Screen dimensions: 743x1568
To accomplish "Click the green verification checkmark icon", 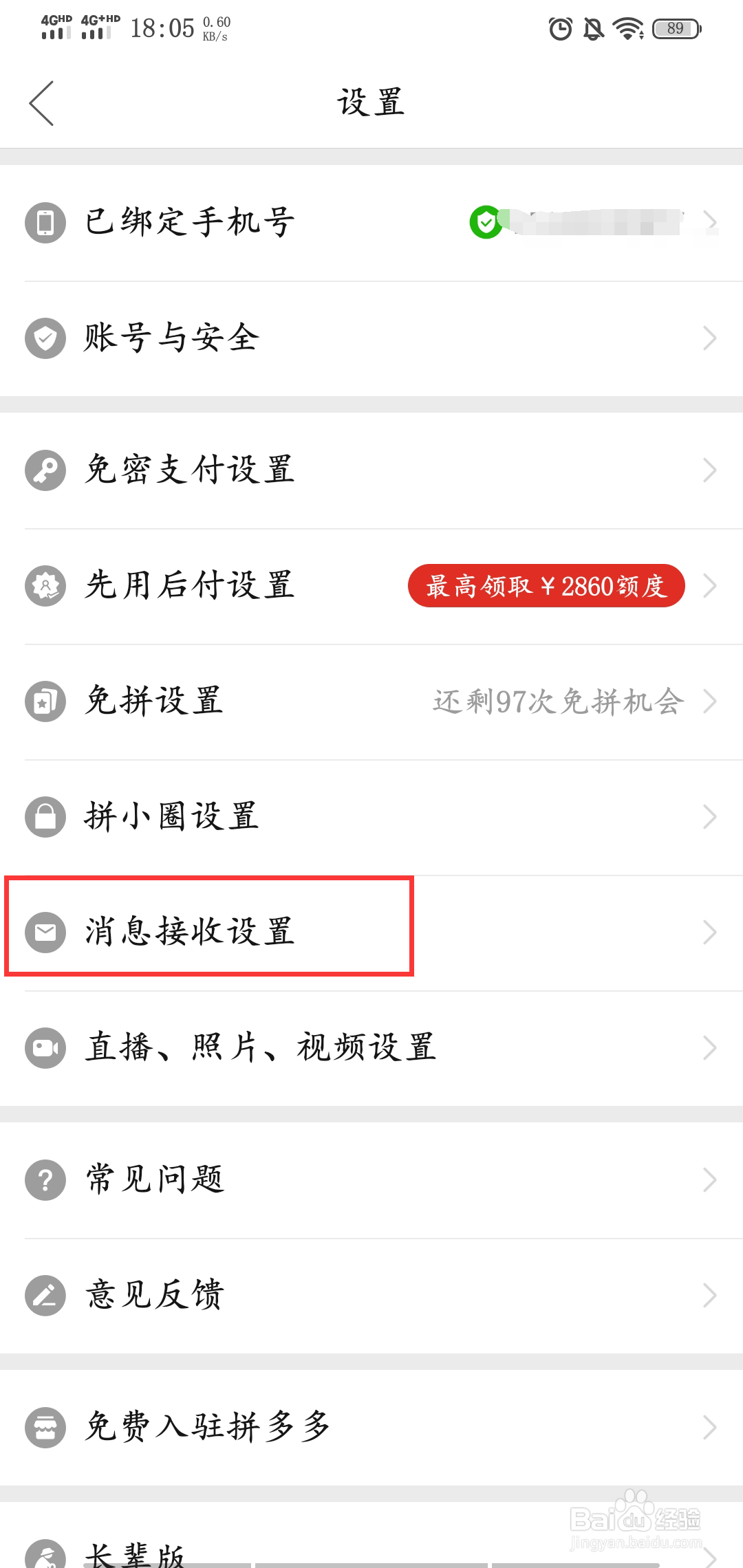I will pyautogui.click(x=486, y=221).
